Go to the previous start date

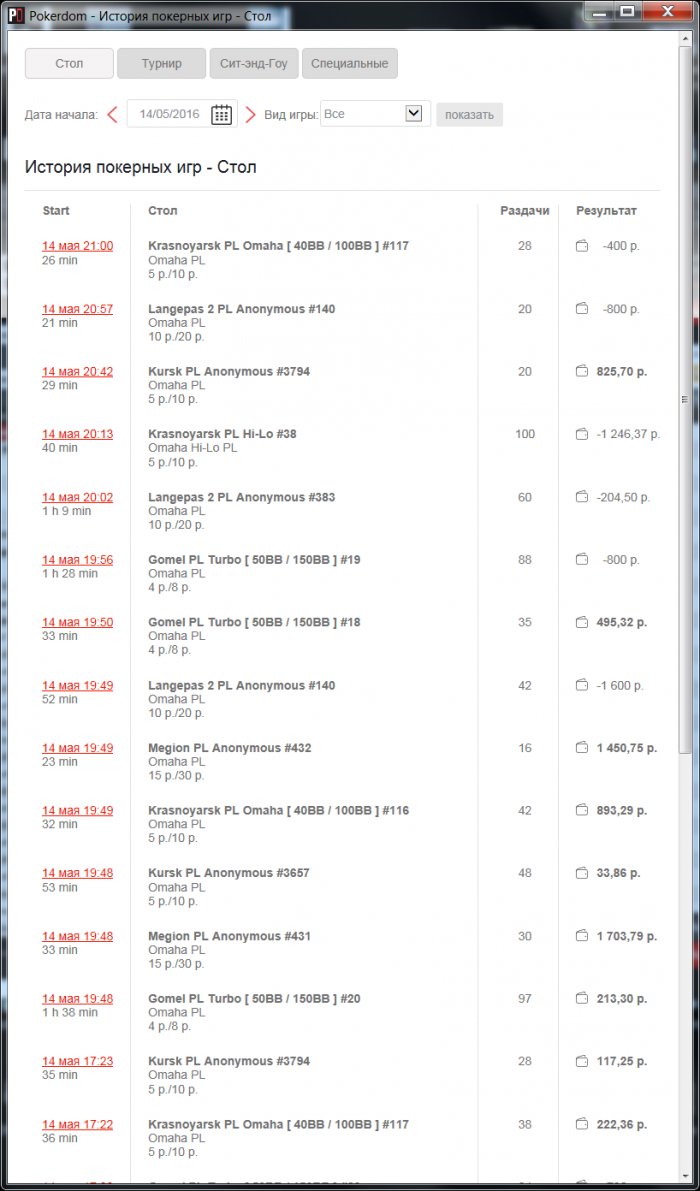click(112, 114)
